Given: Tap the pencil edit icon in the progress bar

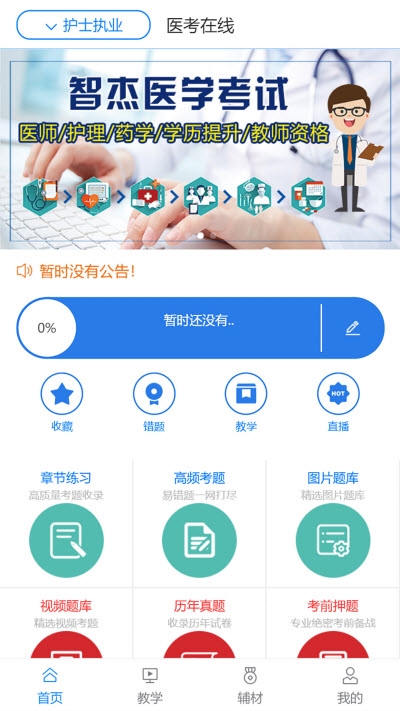Looking at the screenshot, I should [x=352, y=328].
